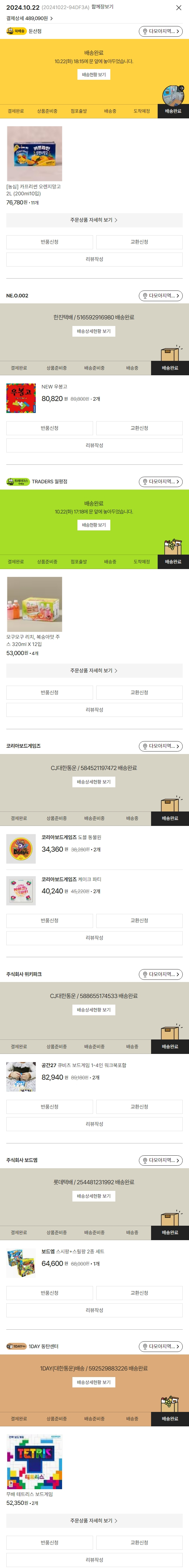
Task: Request exchange for 보드엠 스시팡+스윔팡 세트
Action: tap(139, 1293)
